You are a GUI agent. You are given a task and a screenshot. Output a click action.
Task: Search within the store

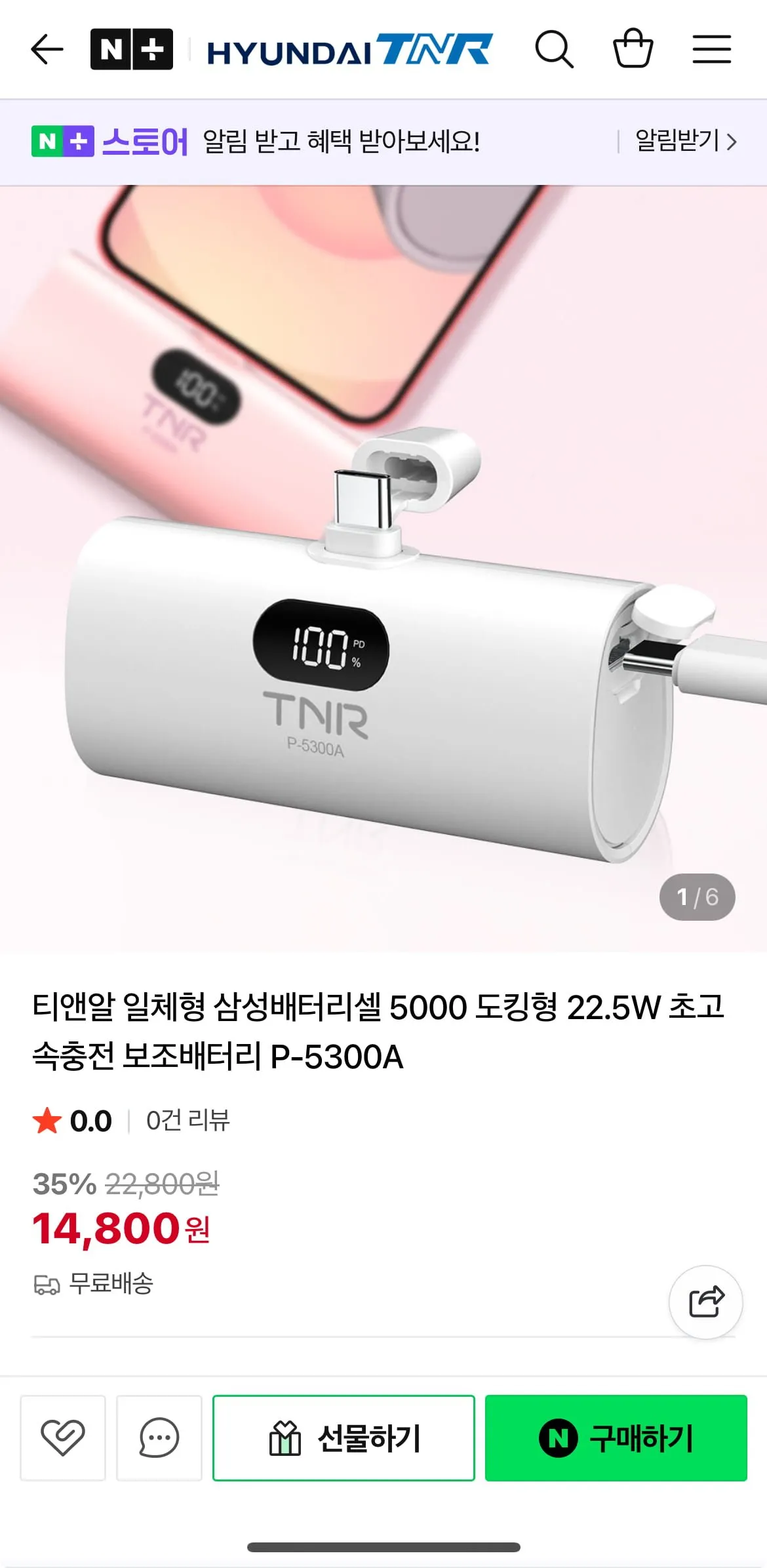point(554,49)
